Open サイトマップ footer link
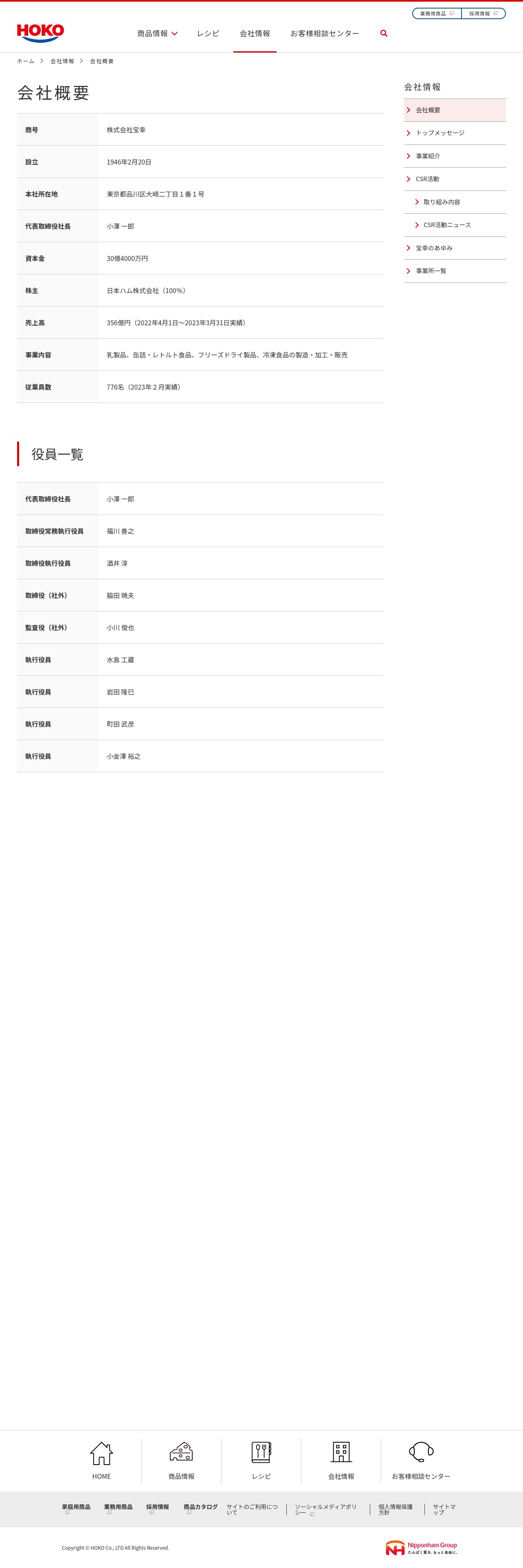 click(444, 1509)
